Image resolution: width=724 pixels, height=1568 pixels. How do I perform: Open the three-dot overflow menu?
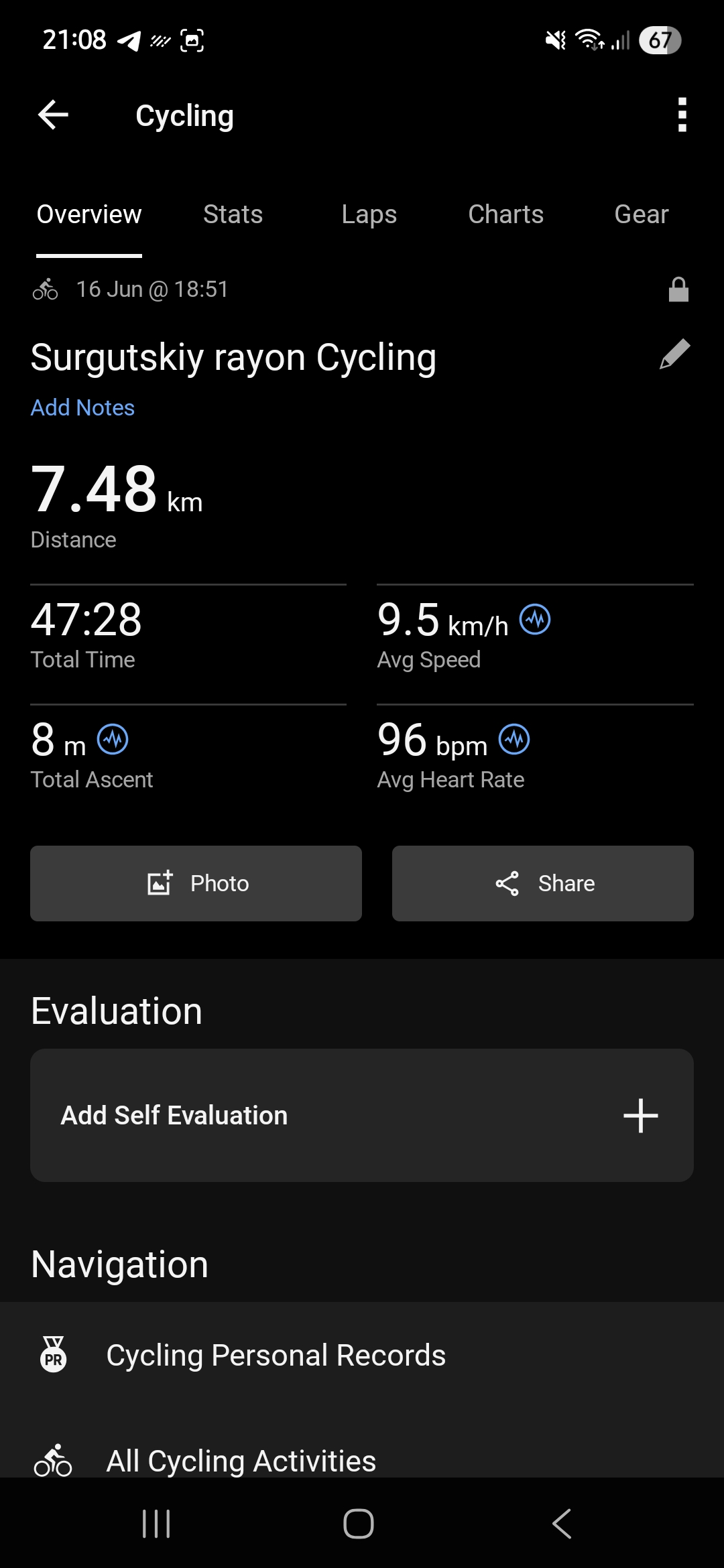click(x=682, y=115)
